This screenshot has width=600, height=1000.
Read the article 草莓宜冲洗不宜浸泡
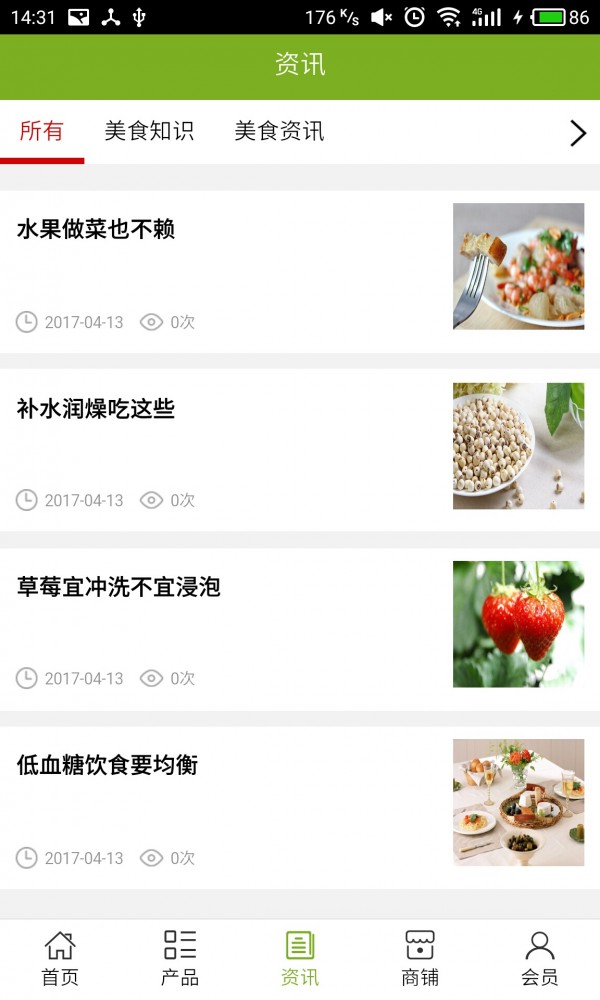point(118,587)
